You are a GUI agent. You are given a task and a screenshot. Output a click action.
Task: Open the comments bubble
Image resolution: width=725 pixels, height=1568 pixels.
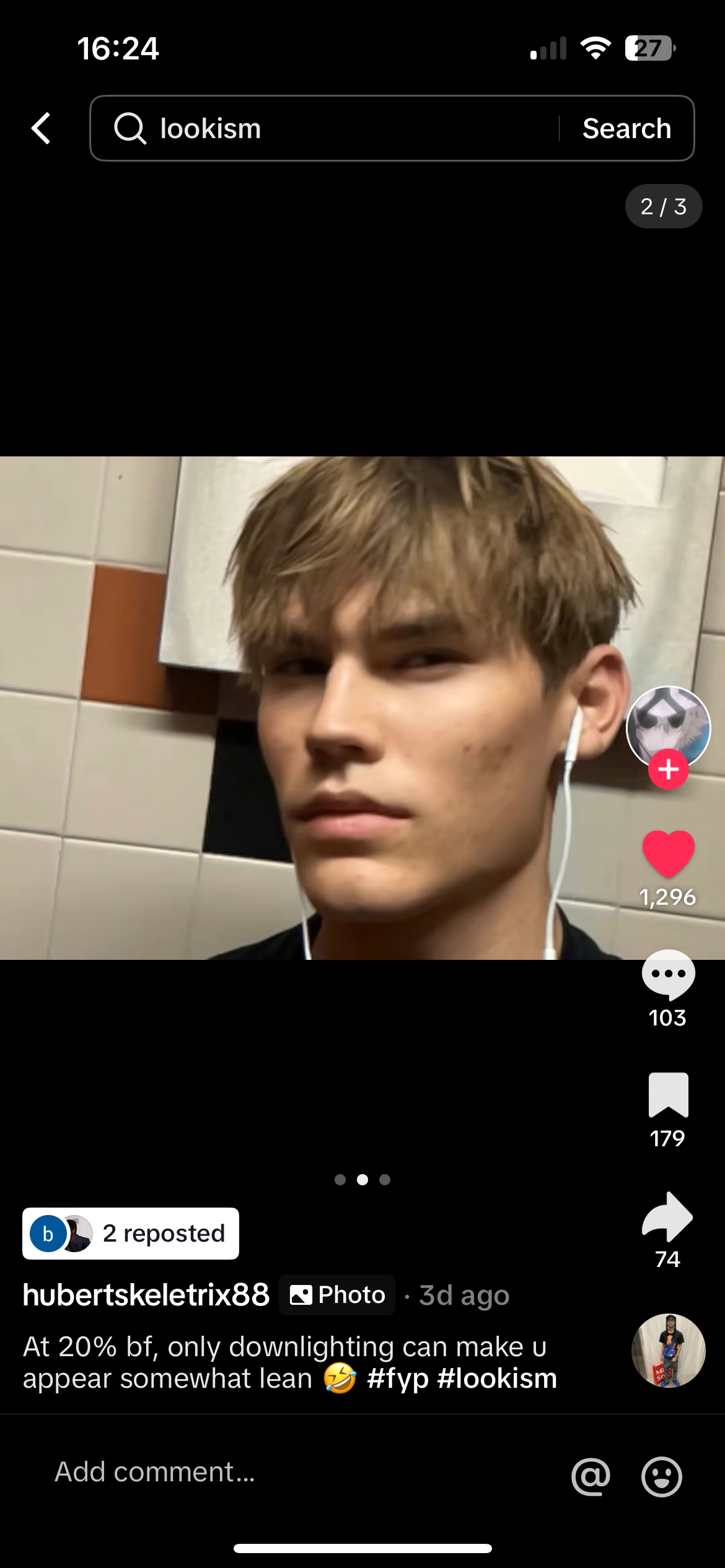pyautogui.click(x=668, y=974)
